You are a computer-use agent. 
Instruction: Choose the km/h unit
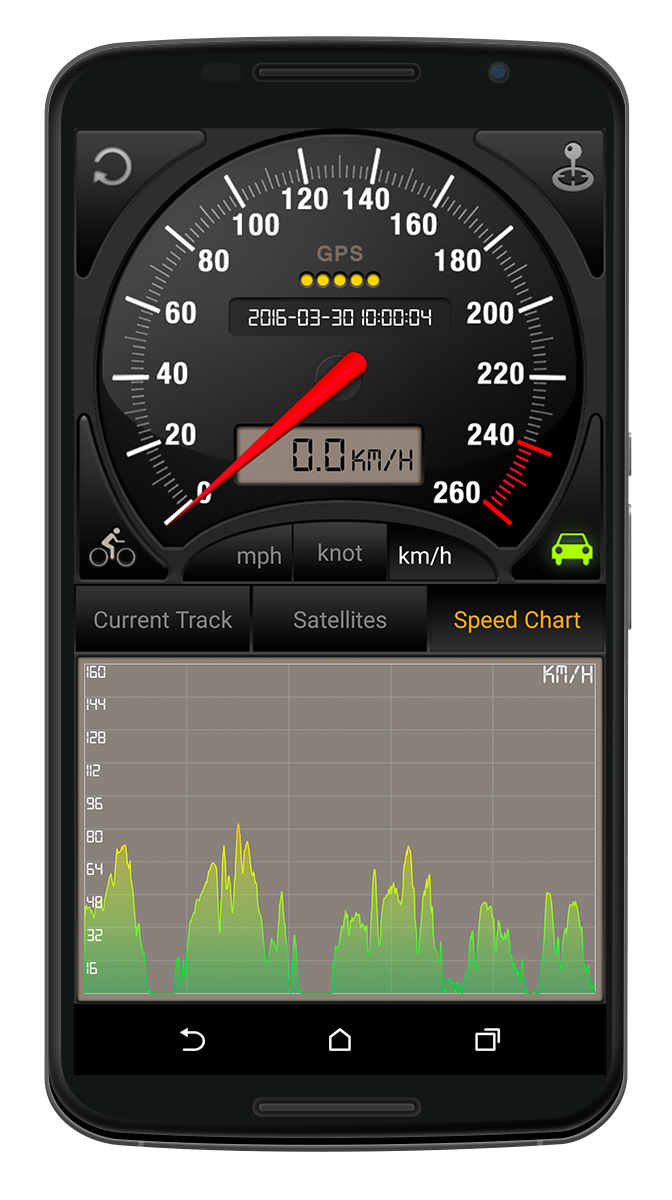(425, 556)
